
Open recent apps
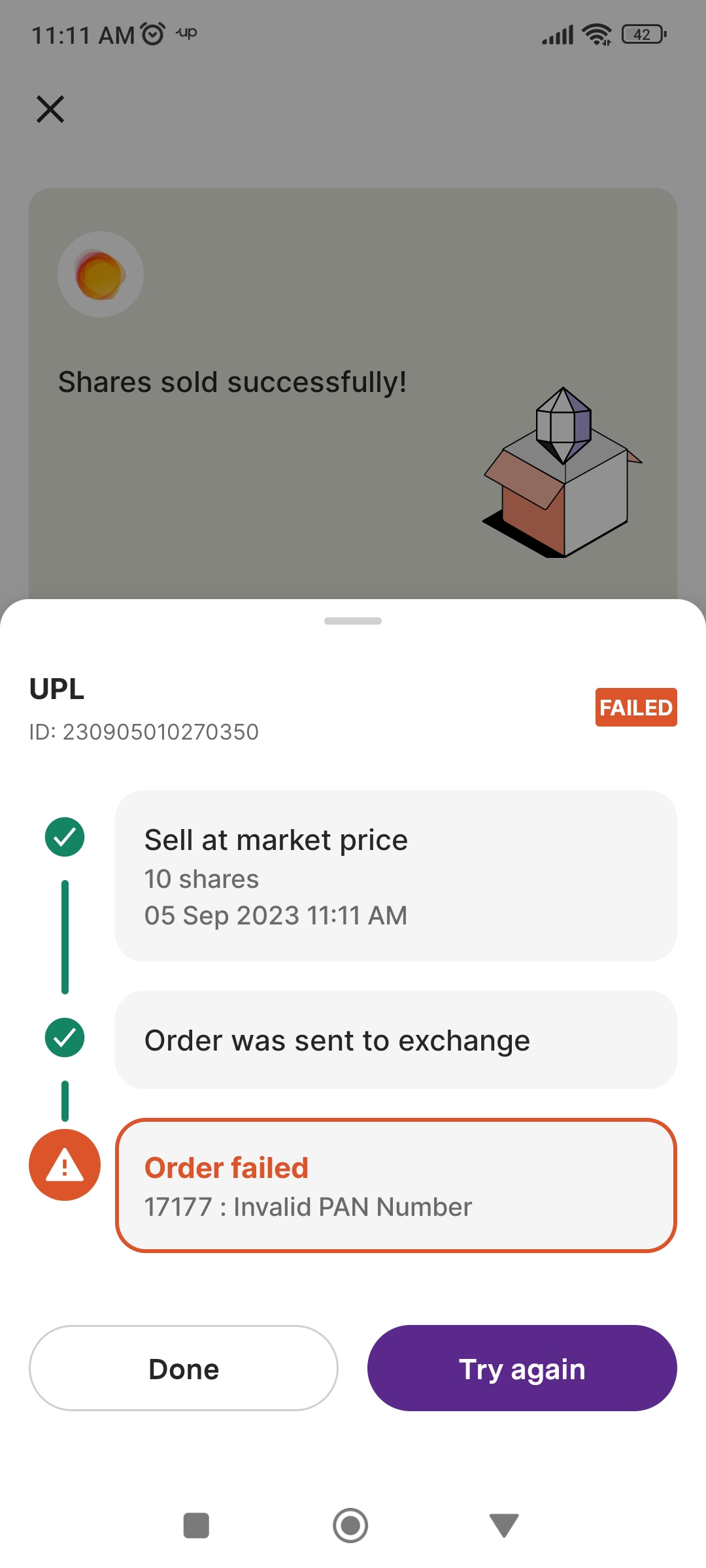pos(196,1526)
